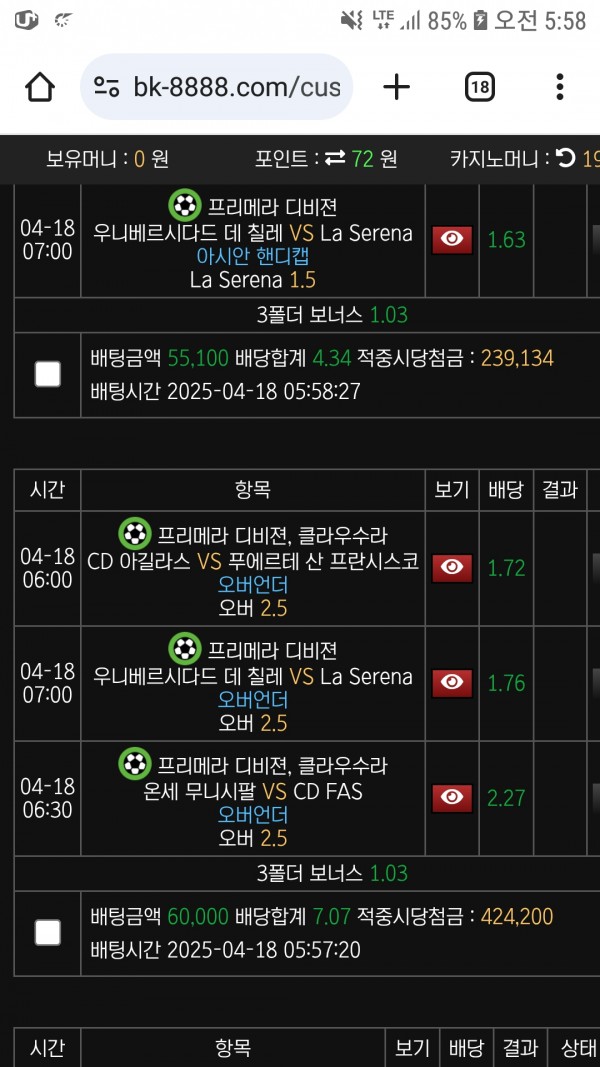Select the checkbox for the 60,000 bet
Viewport: 600px width, 1067px height.
(x=48, y=933)
